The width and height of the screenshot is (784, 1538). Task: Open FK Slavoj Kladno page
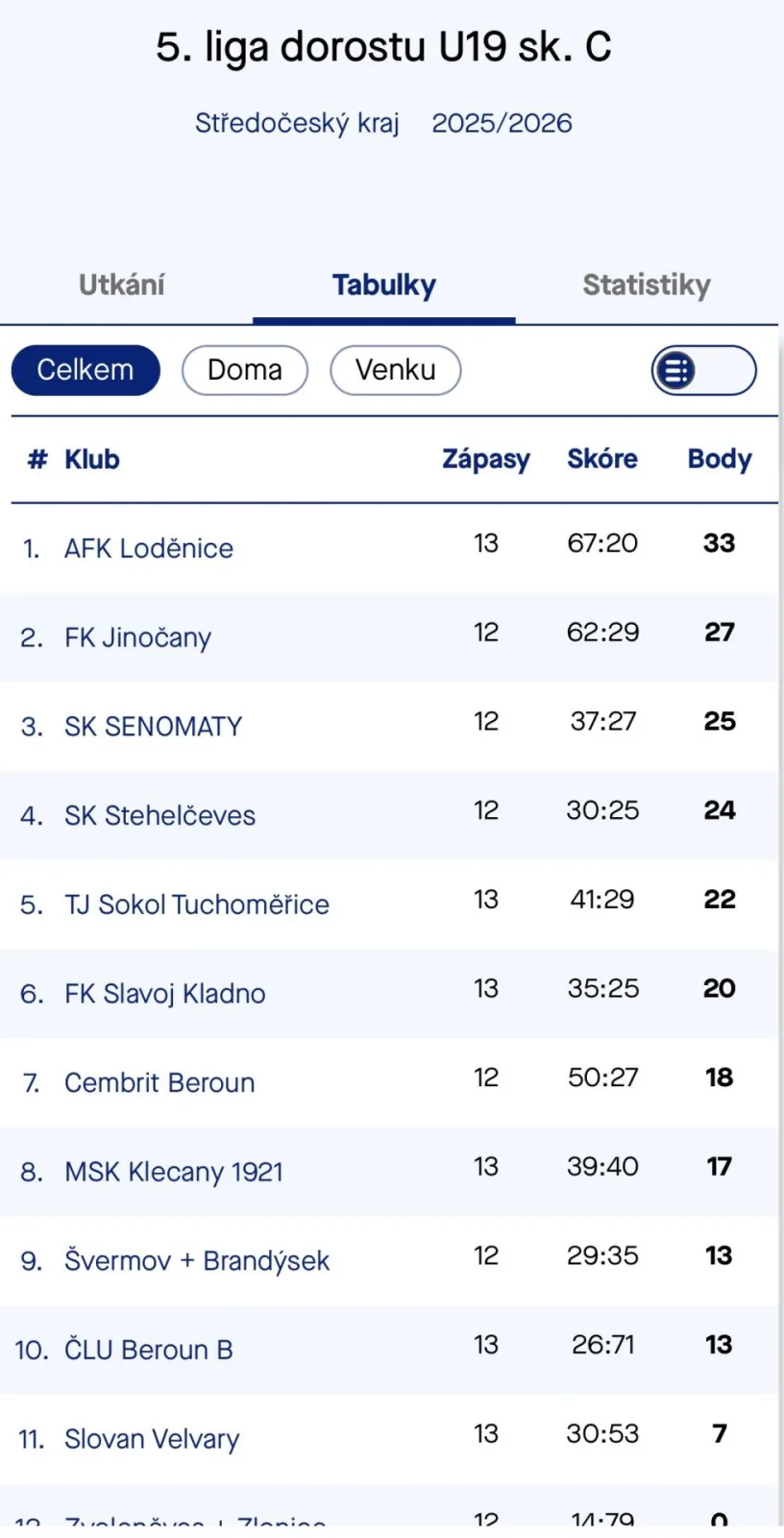pyautogui.click(x=164, y=993)
